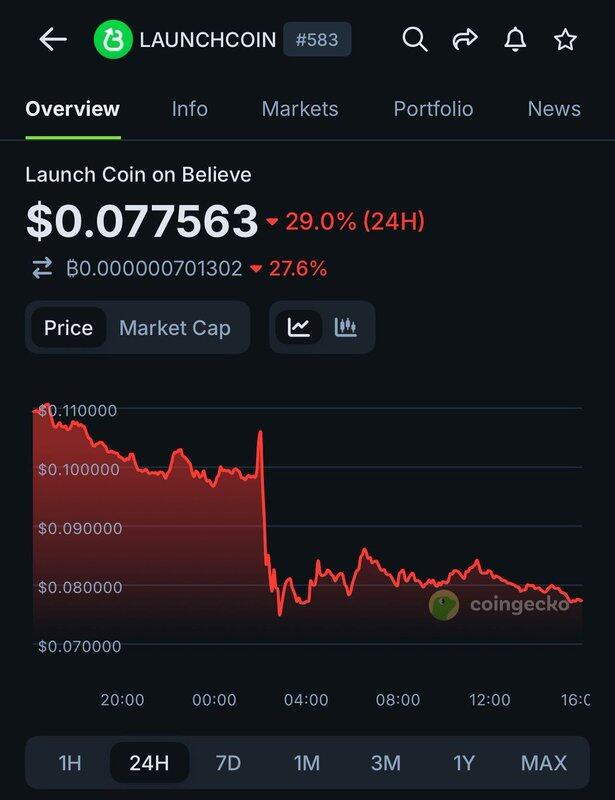Image resolution: width=615 pixels, height=800 pixels.
Task: Go to the News tab
Action: (x=553, y=109)
